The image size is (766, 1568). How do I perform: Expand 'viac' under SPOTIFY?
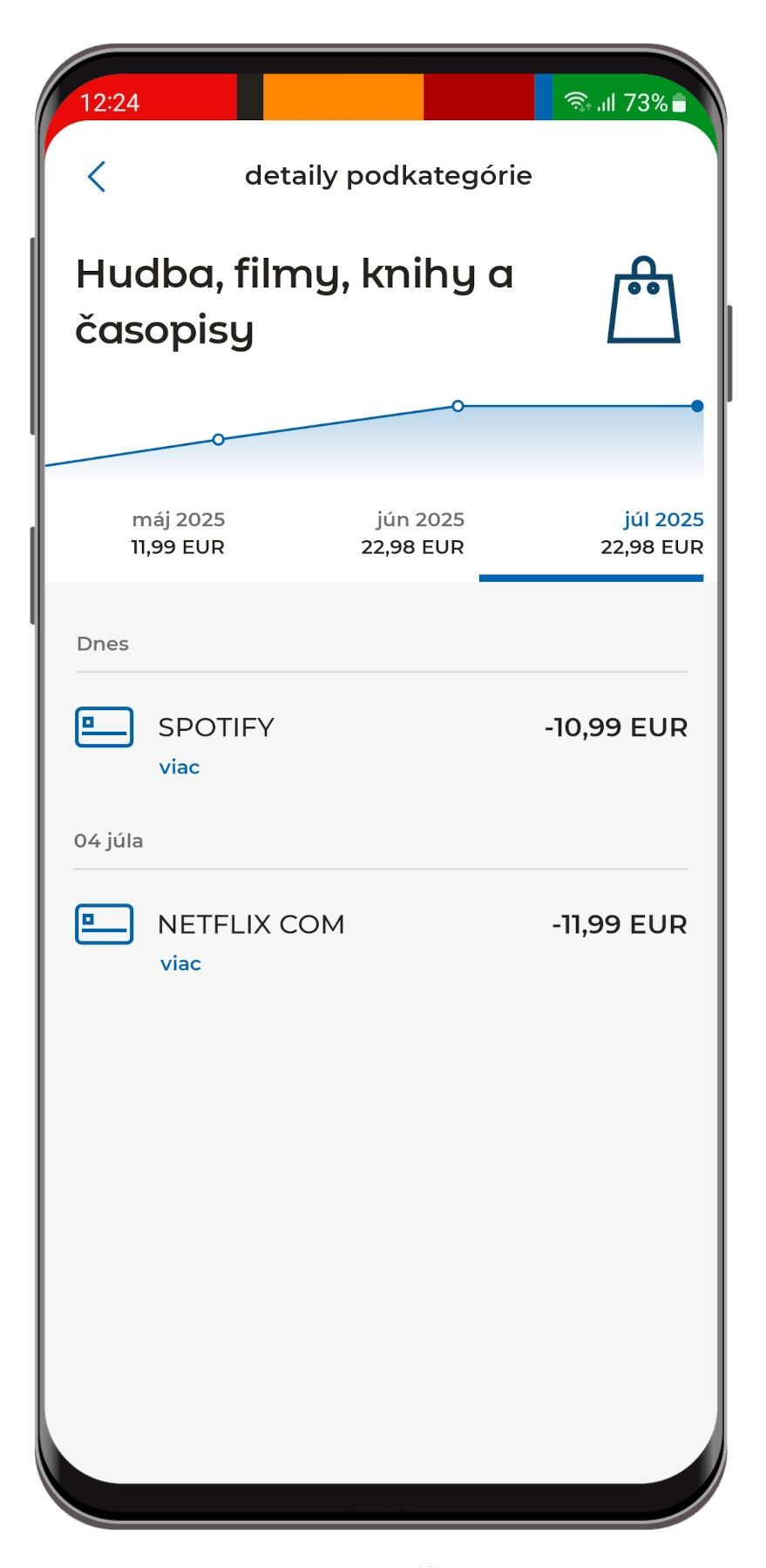(180, 767)
